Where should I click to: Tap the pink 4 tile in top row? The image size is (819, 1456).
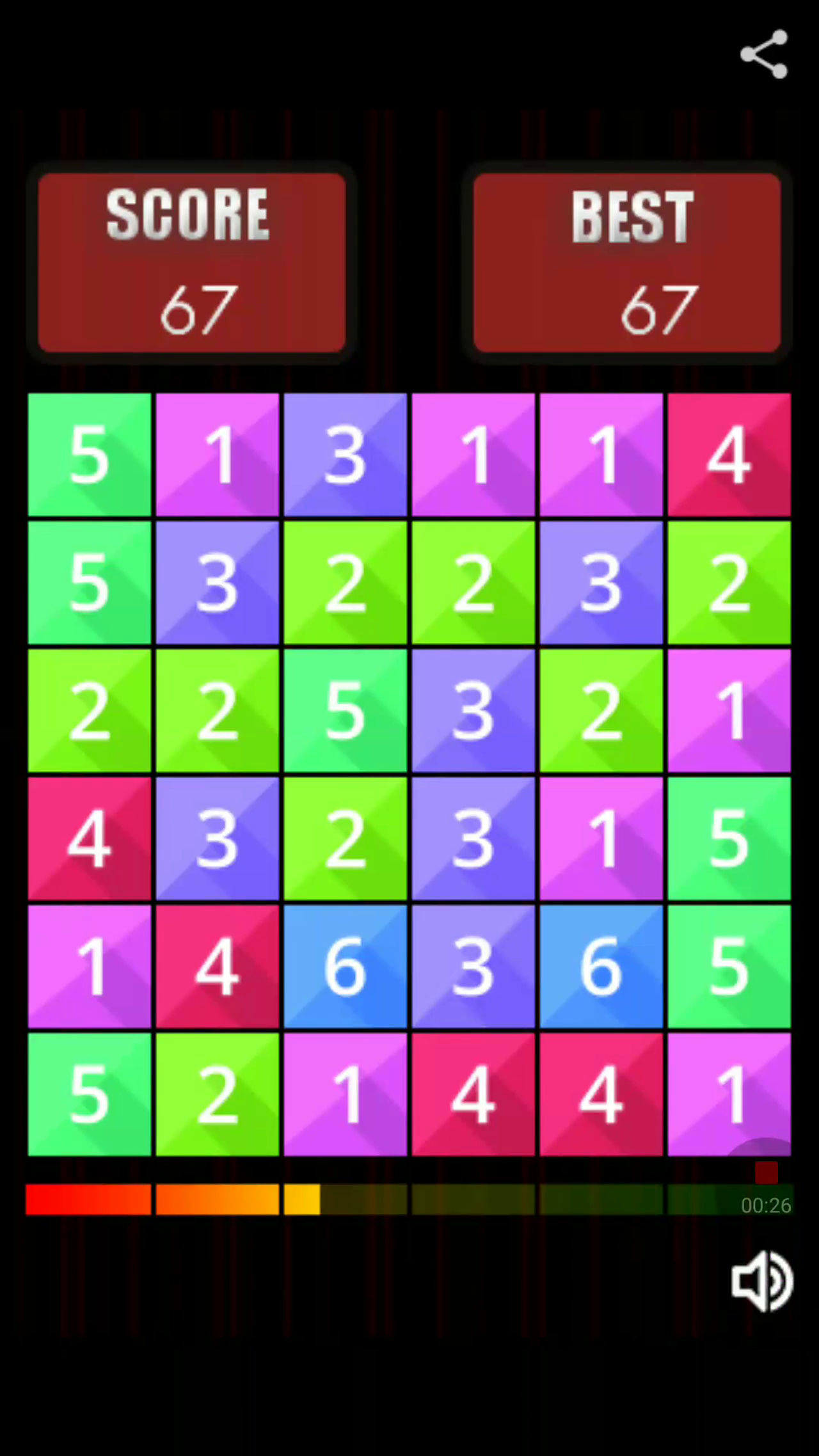tap(729, 454)
